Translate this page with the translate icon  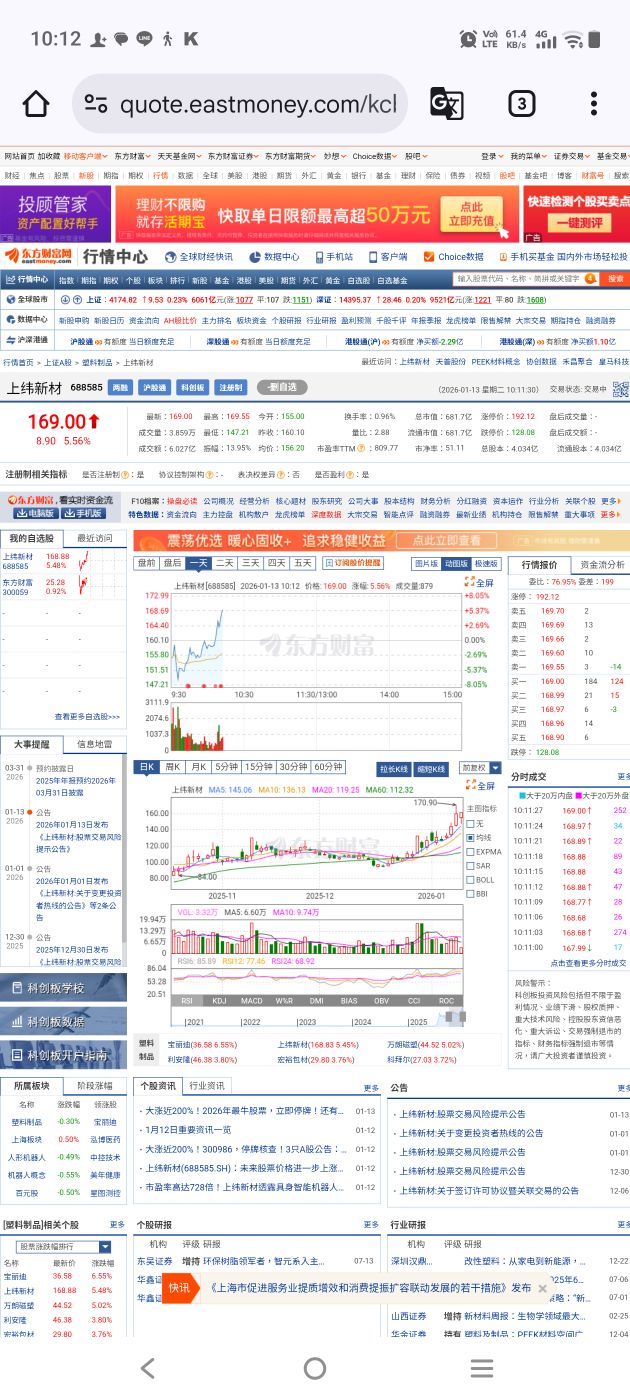point(446,104)
